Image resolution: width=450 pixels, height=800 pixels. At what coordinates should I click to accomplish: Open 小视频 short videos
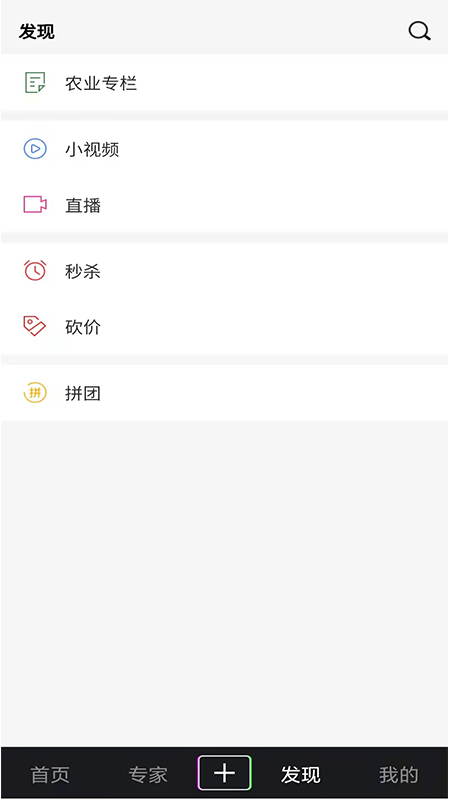point(225,149)
